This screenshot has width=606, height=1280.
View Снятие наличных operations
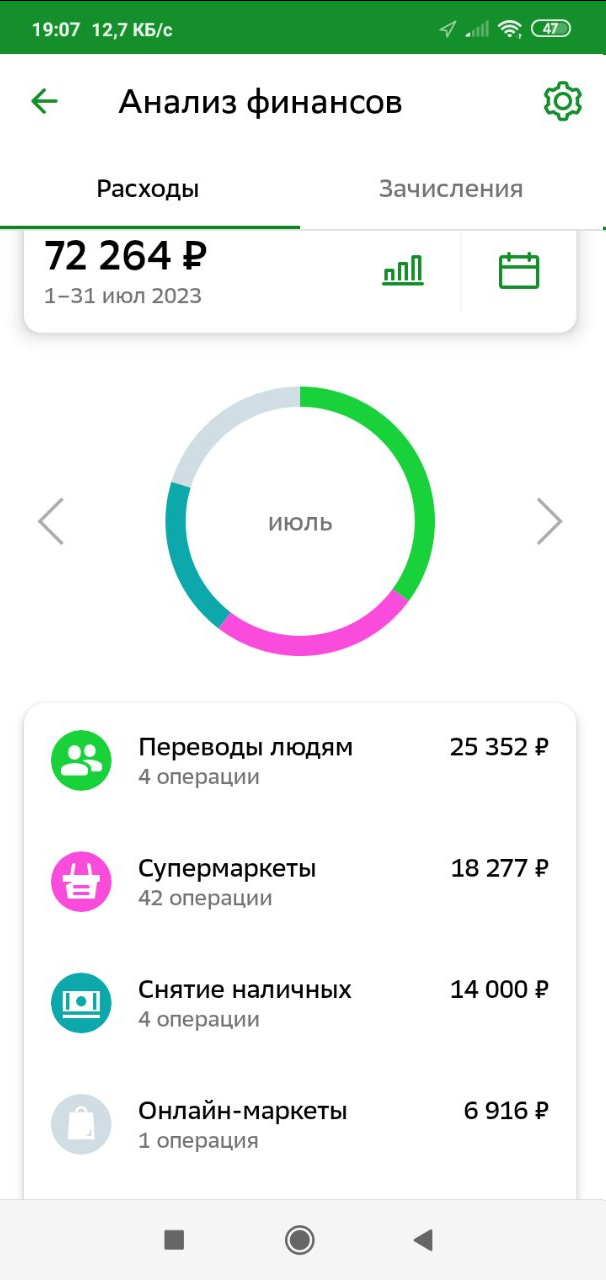(300, 1002)
